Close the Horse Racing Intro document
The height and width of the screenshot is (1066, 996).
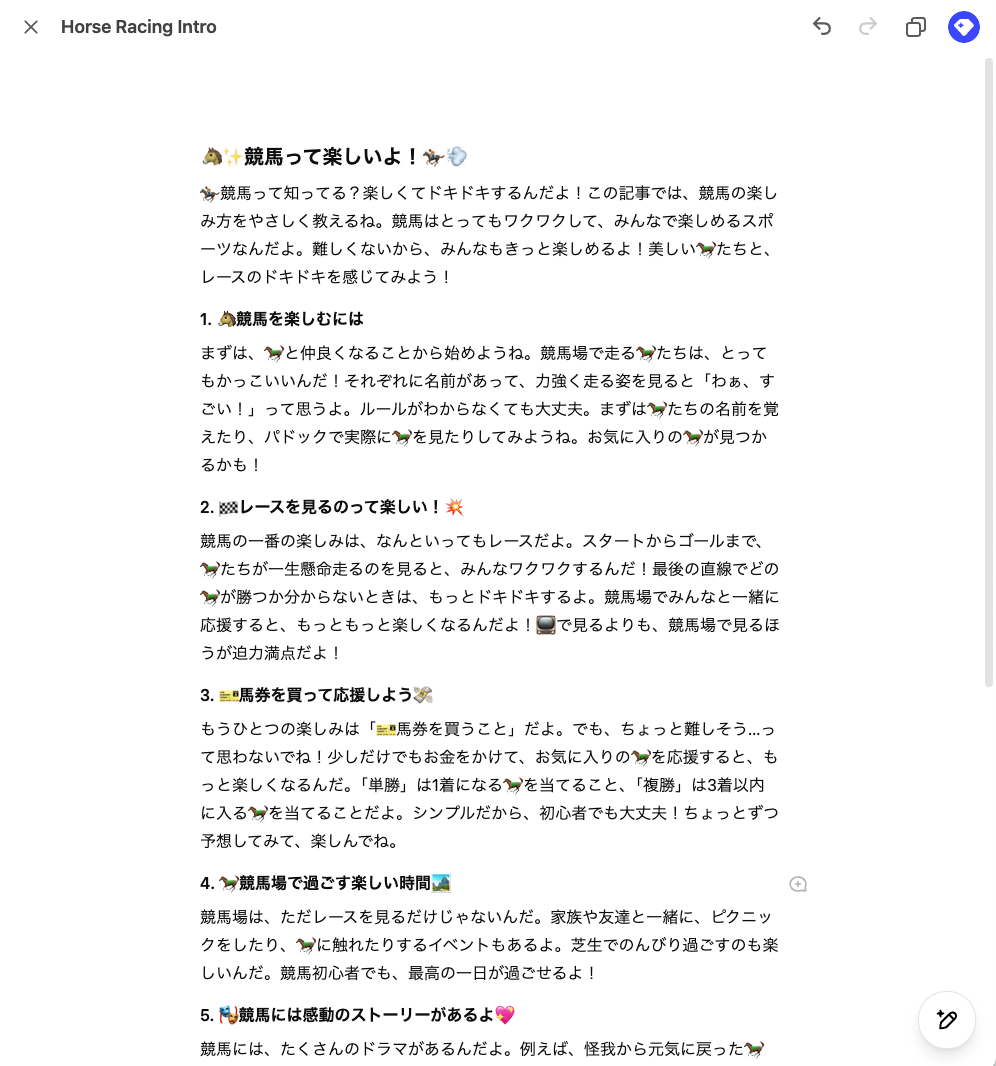[31, 27]
